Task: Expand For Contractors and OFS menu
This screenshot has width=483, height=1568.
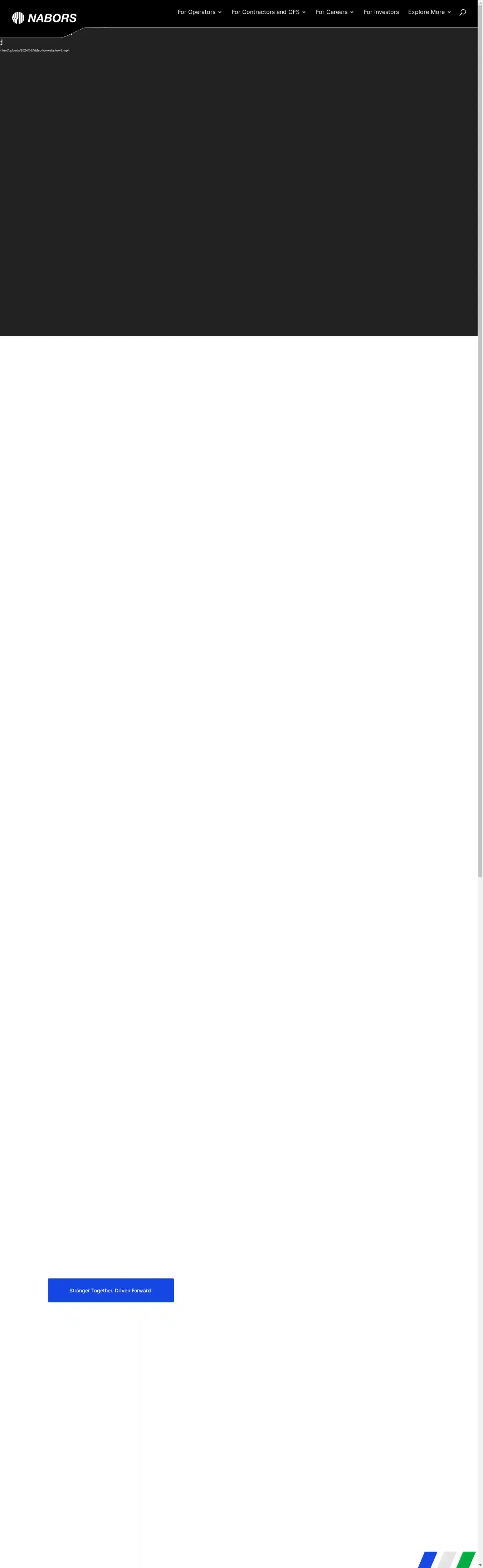Action: tap(268, 12)
